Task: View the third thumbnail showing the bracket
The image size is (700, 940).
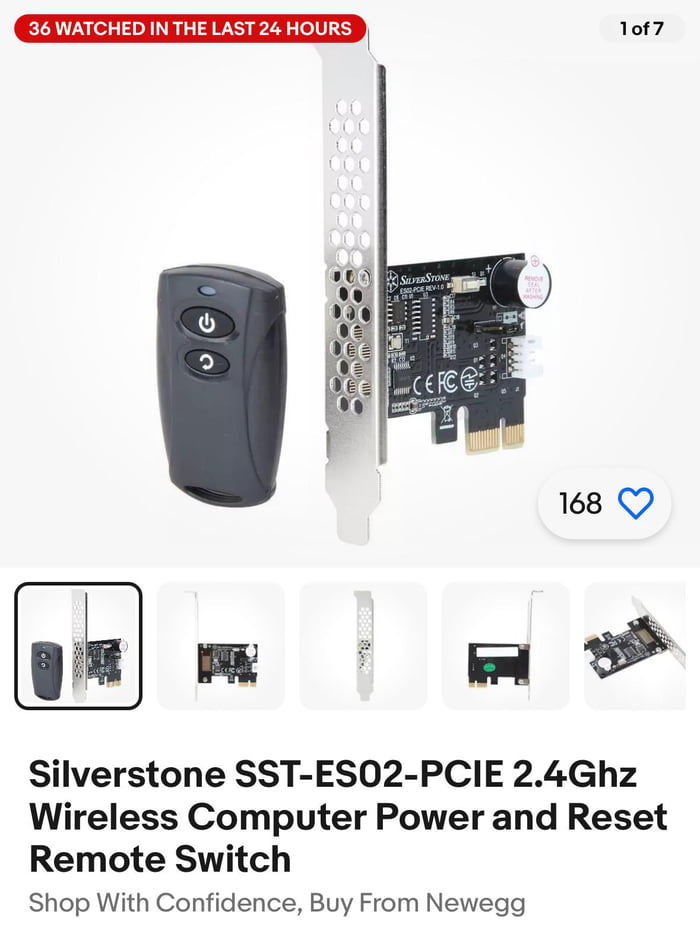Action: click(363, 646)
